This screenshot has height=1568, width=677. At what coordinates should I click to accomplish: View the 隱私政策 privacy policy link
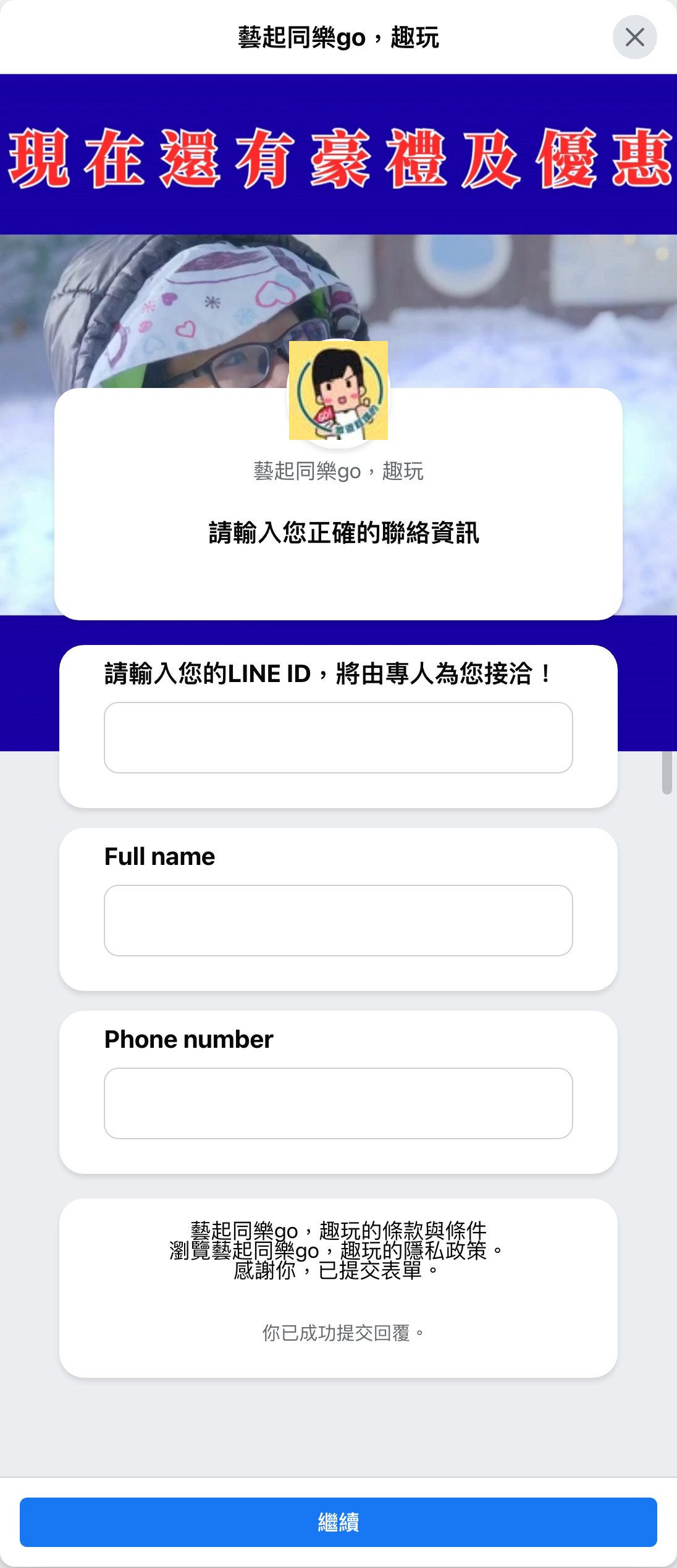click(338, 1249)
